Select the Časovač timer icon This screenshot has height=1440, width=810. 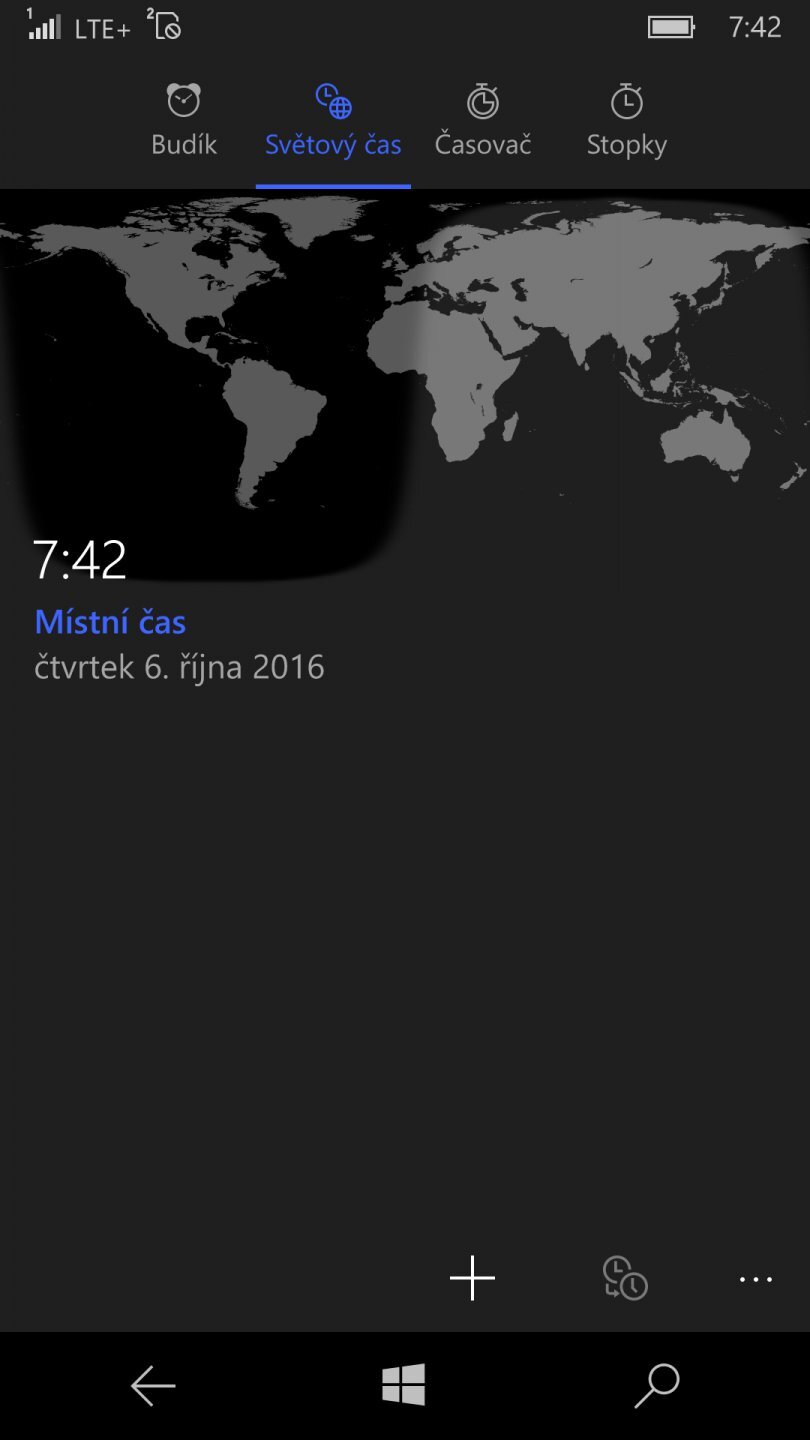coord(482,100)
